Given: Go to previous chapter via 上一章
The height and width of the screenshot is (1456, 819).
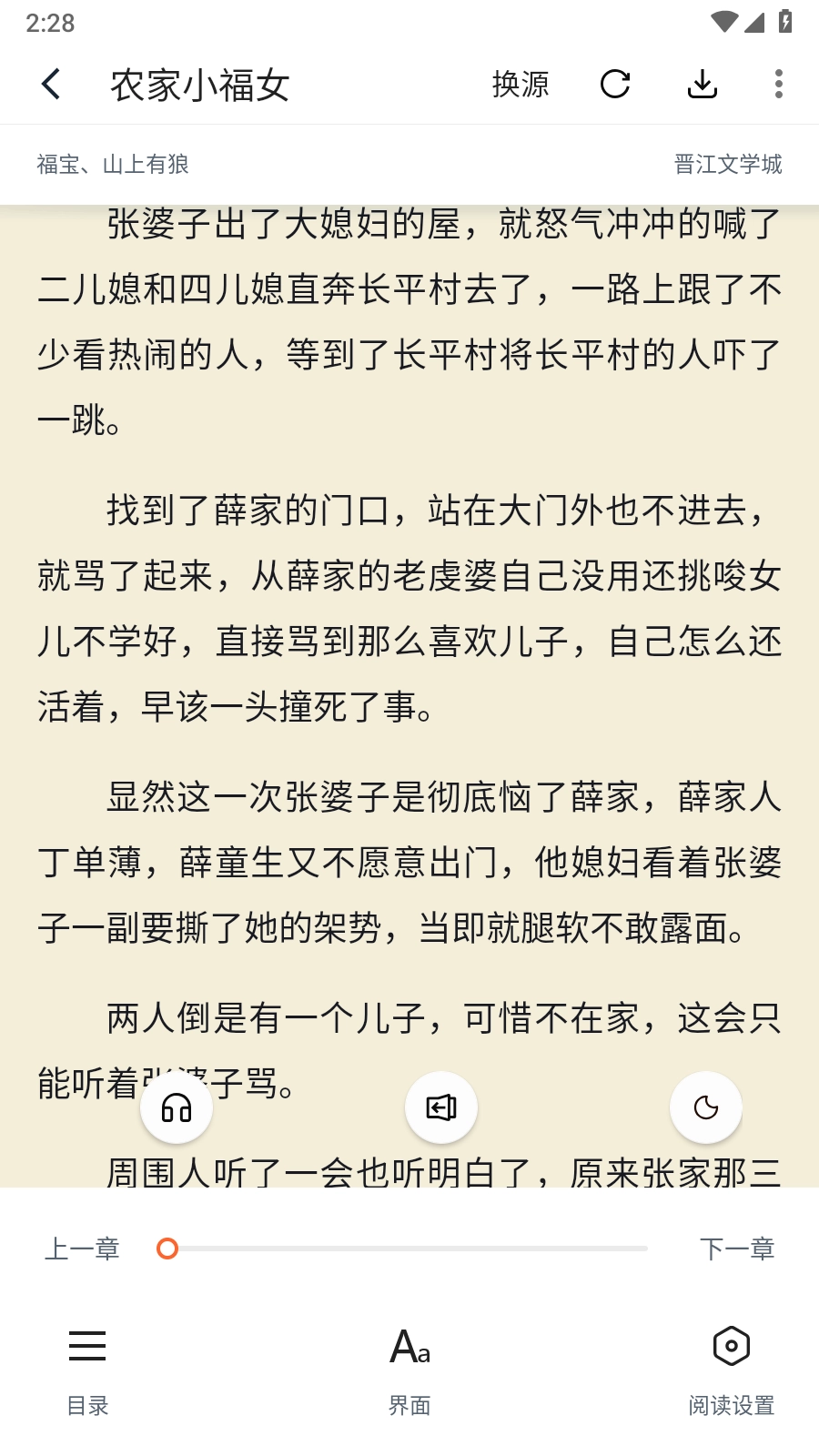Looking at the screenshot, I should (x=83, y=1249).
